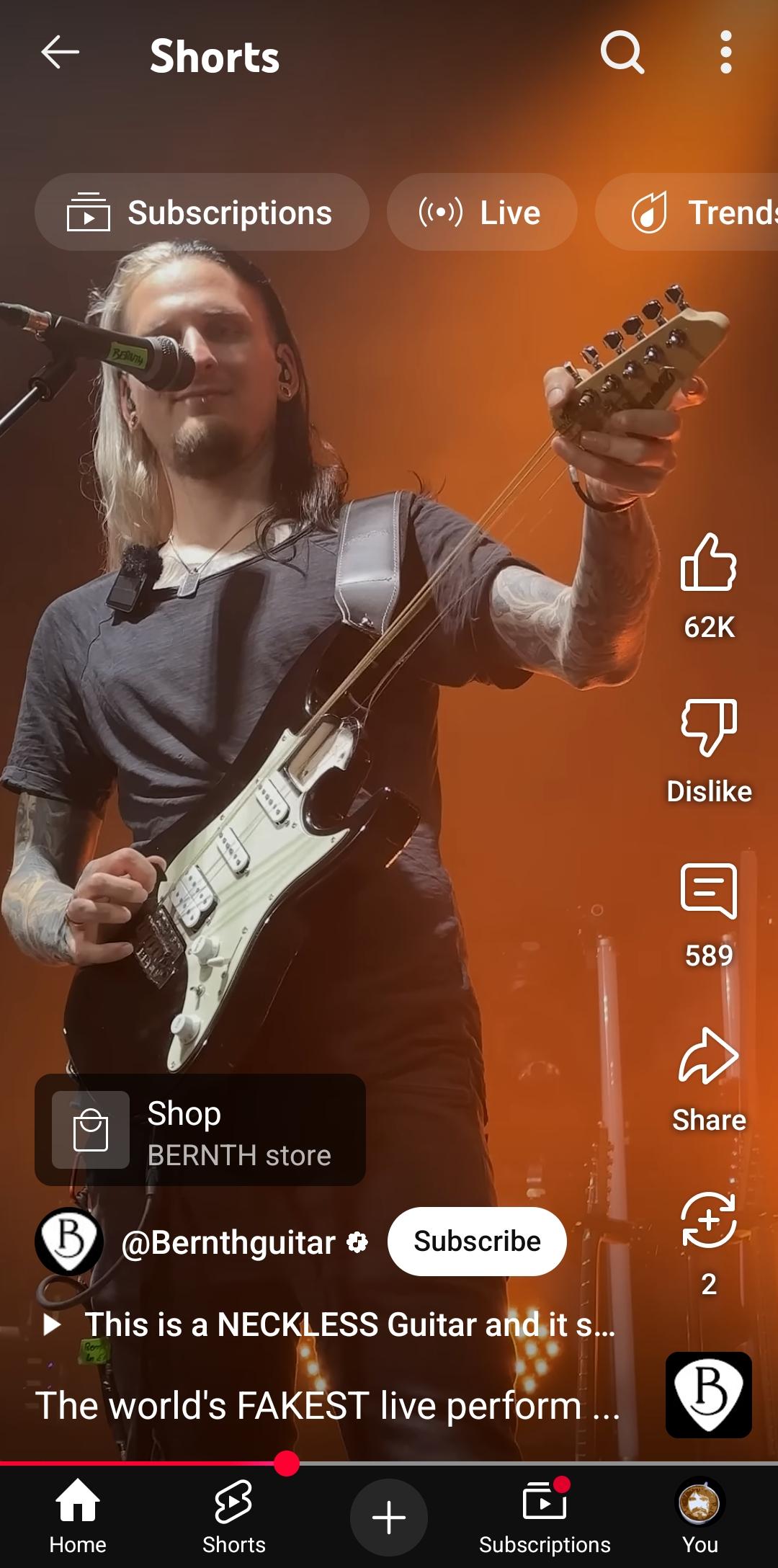Subscribe to @Bernthguitar
The image size is (778, 1568).
477,1242
